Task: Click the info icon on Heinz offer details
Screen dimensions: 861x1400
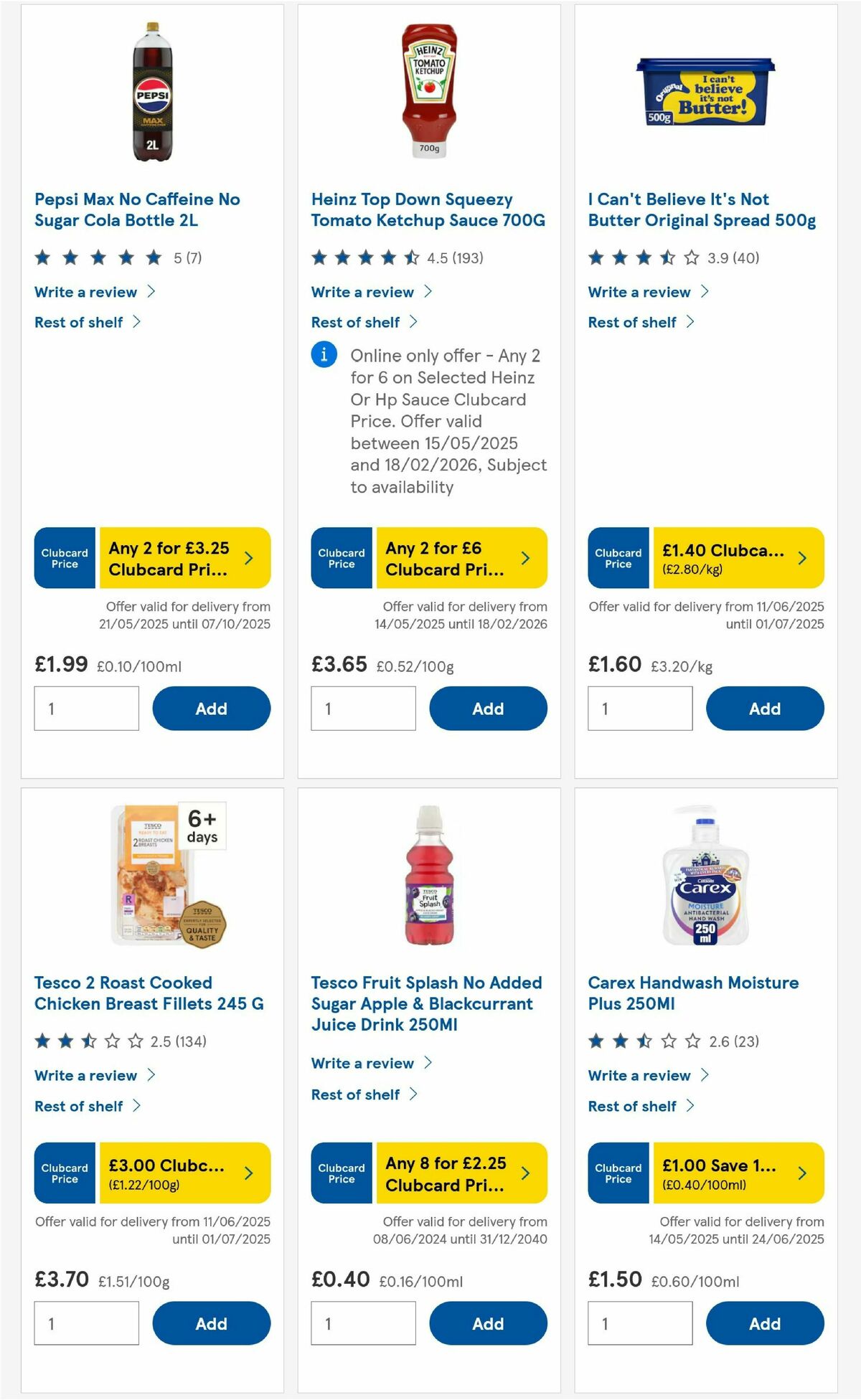Action: click(323, 355)
